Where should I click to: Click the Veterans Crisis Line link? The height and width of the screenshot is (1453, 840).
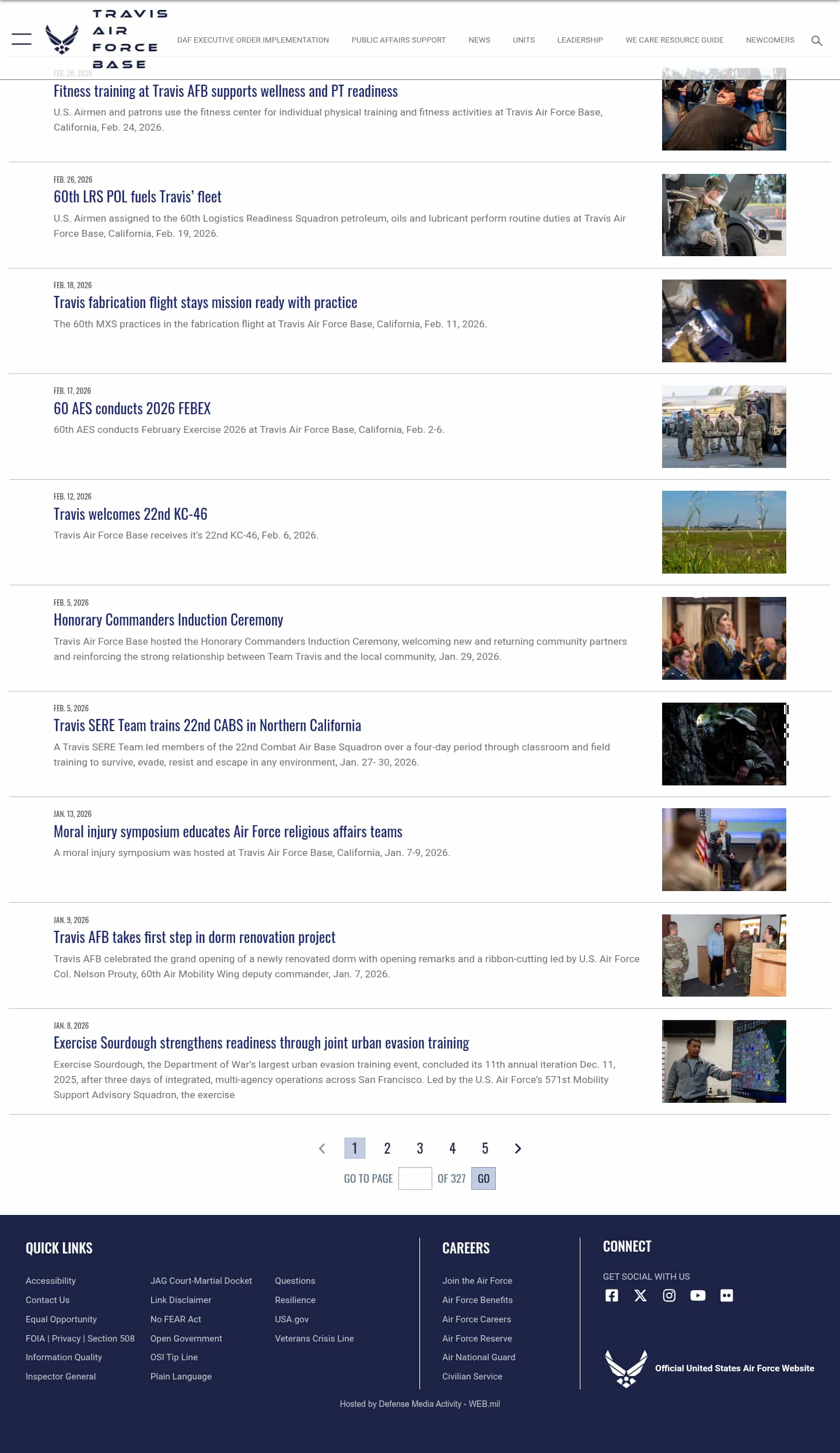pyautogui.click(x=314, y=1338)
